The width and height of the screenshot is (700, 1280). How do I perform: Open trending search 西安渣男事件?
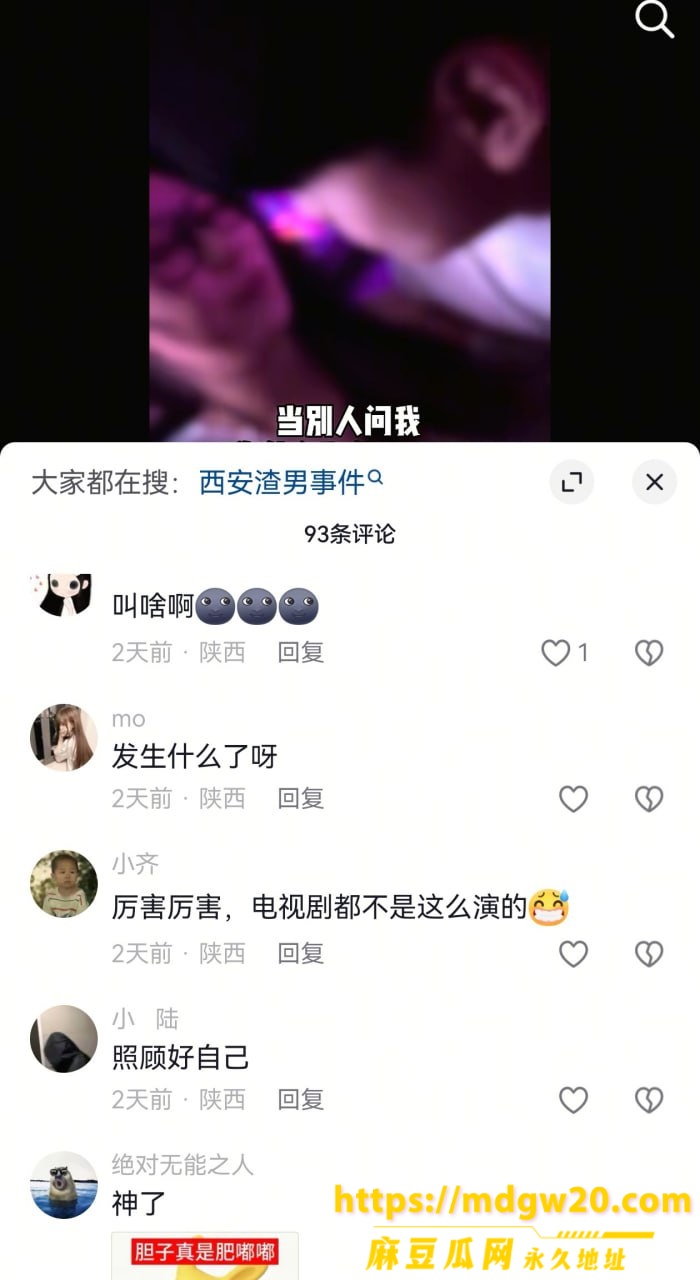291,482
